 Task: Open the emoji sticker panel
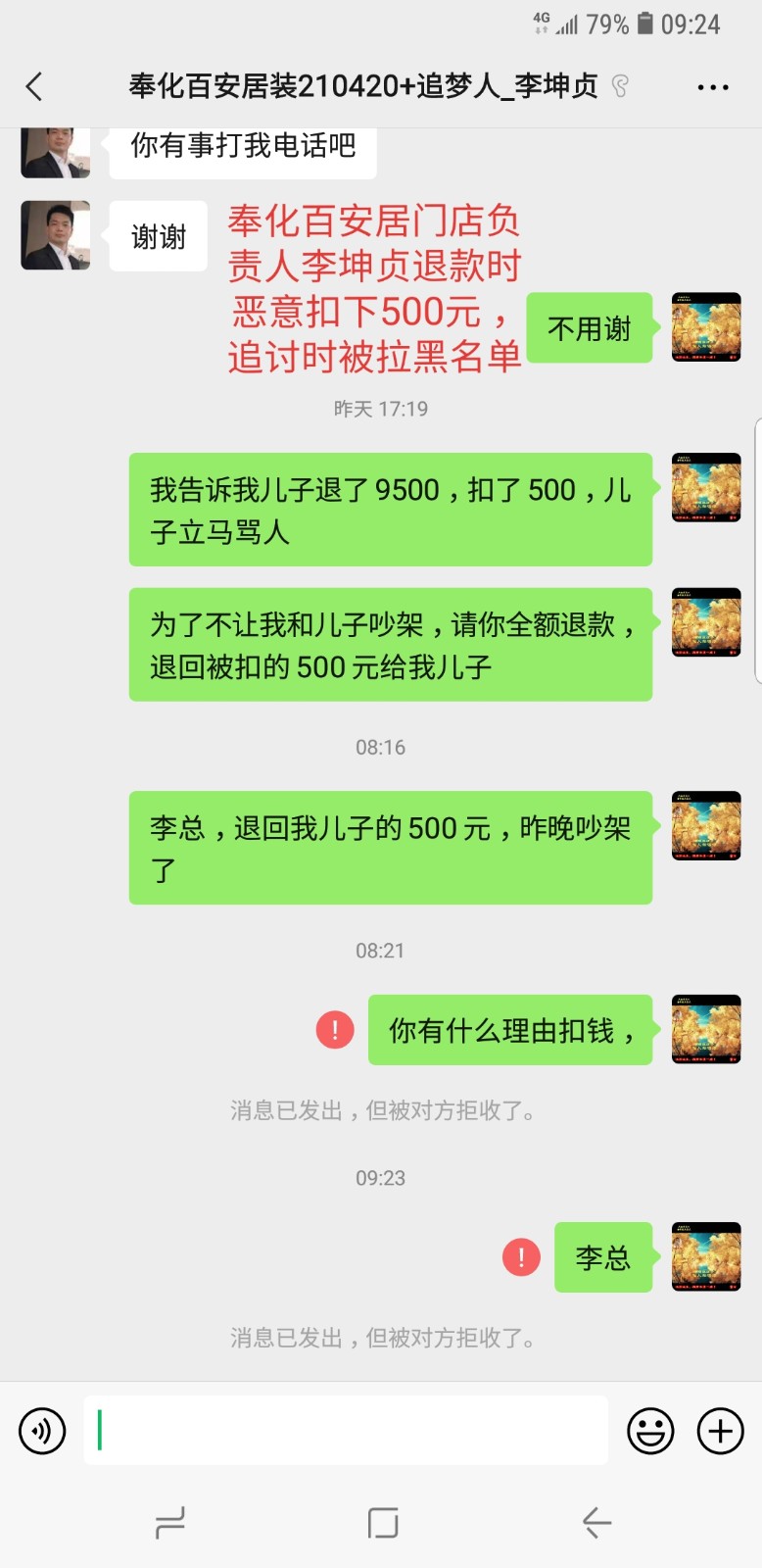(650, 1431)
